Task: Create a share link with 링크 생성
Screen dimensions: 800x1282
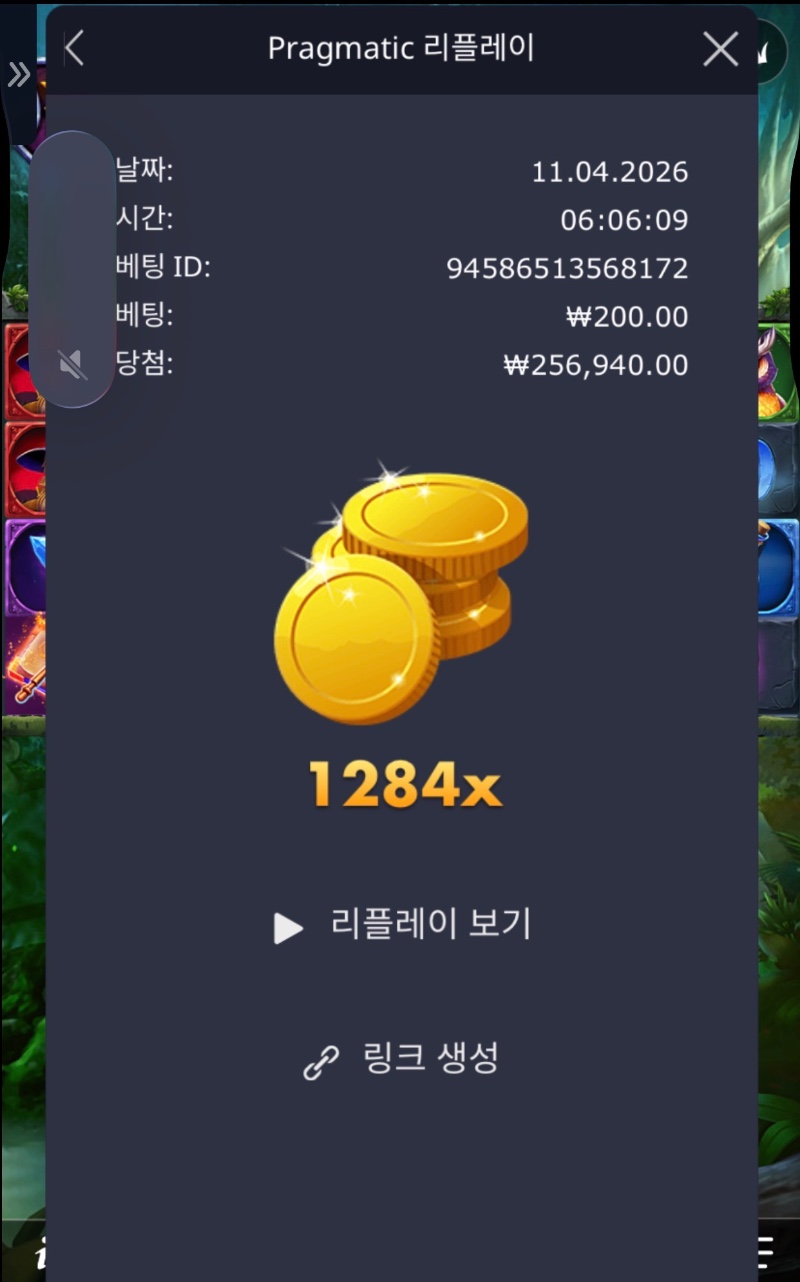Action: [401, 1059]
